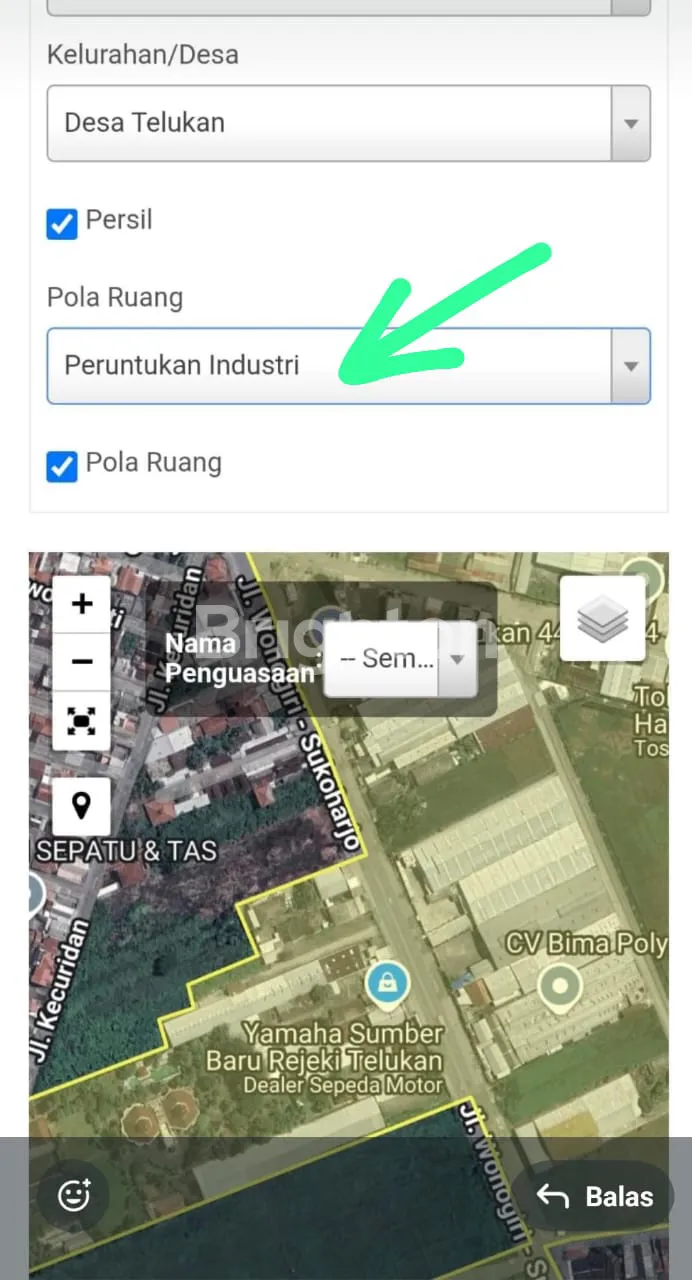Viewport: 692px width, 1280px height.
Task: Add an emoji reaction
Action: coord(75,1196)
